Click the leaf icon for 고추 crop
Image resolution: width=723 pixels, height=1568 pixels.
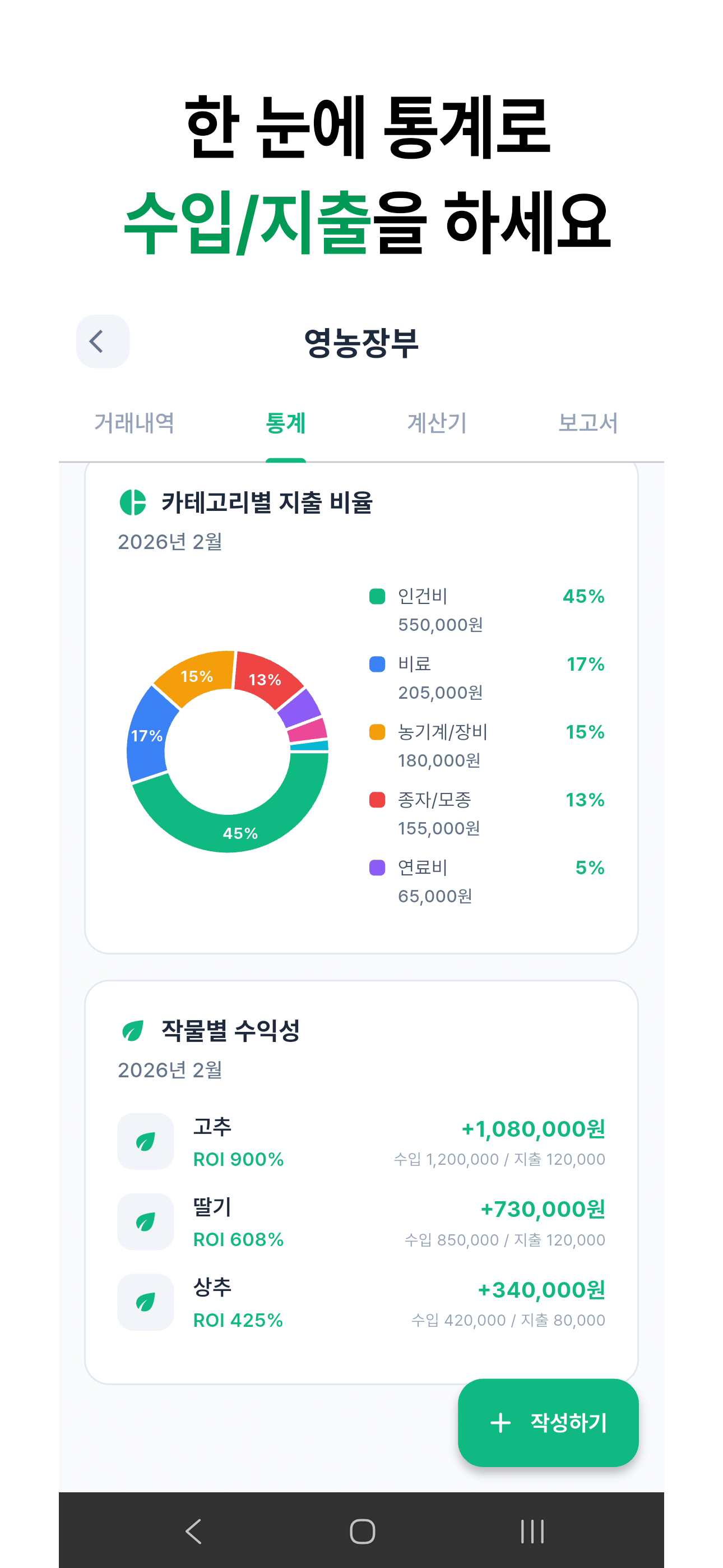tap(145, 1141)
